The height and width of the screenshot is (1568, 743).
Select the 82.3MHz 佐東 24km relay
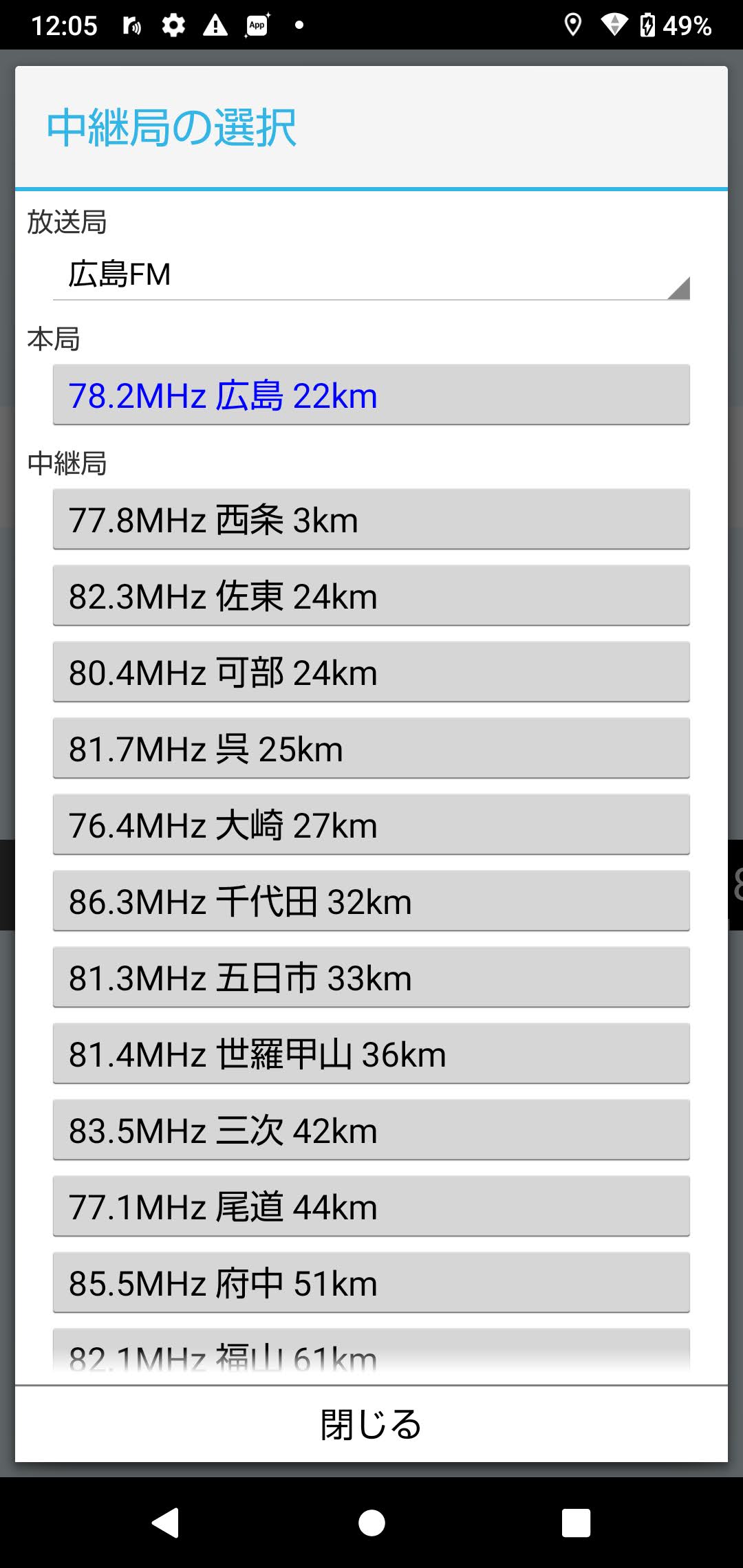pyautogui.click(x=371, y=596)
